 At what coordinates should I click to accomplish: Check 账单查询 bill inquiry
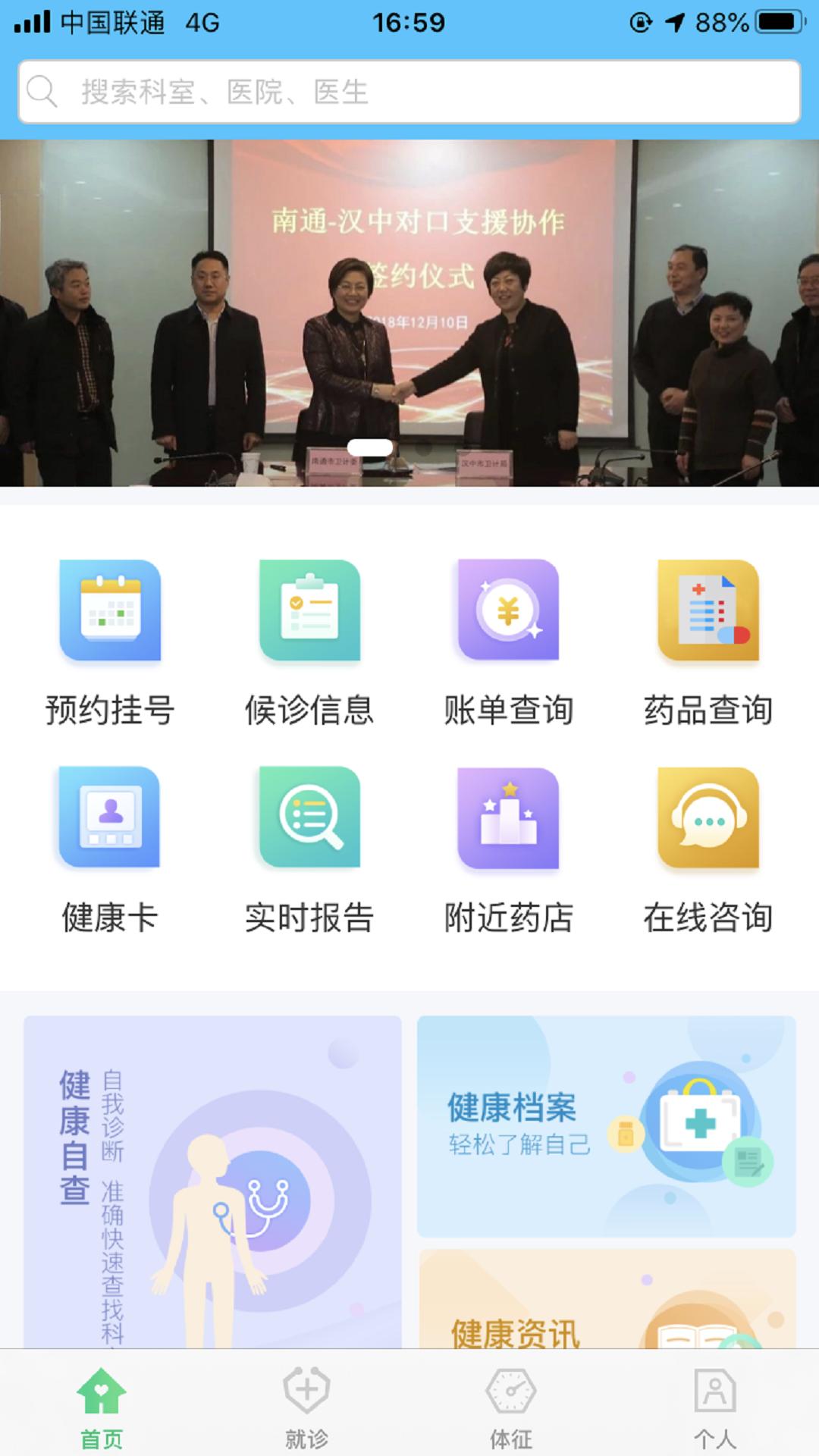click(509, 641)
